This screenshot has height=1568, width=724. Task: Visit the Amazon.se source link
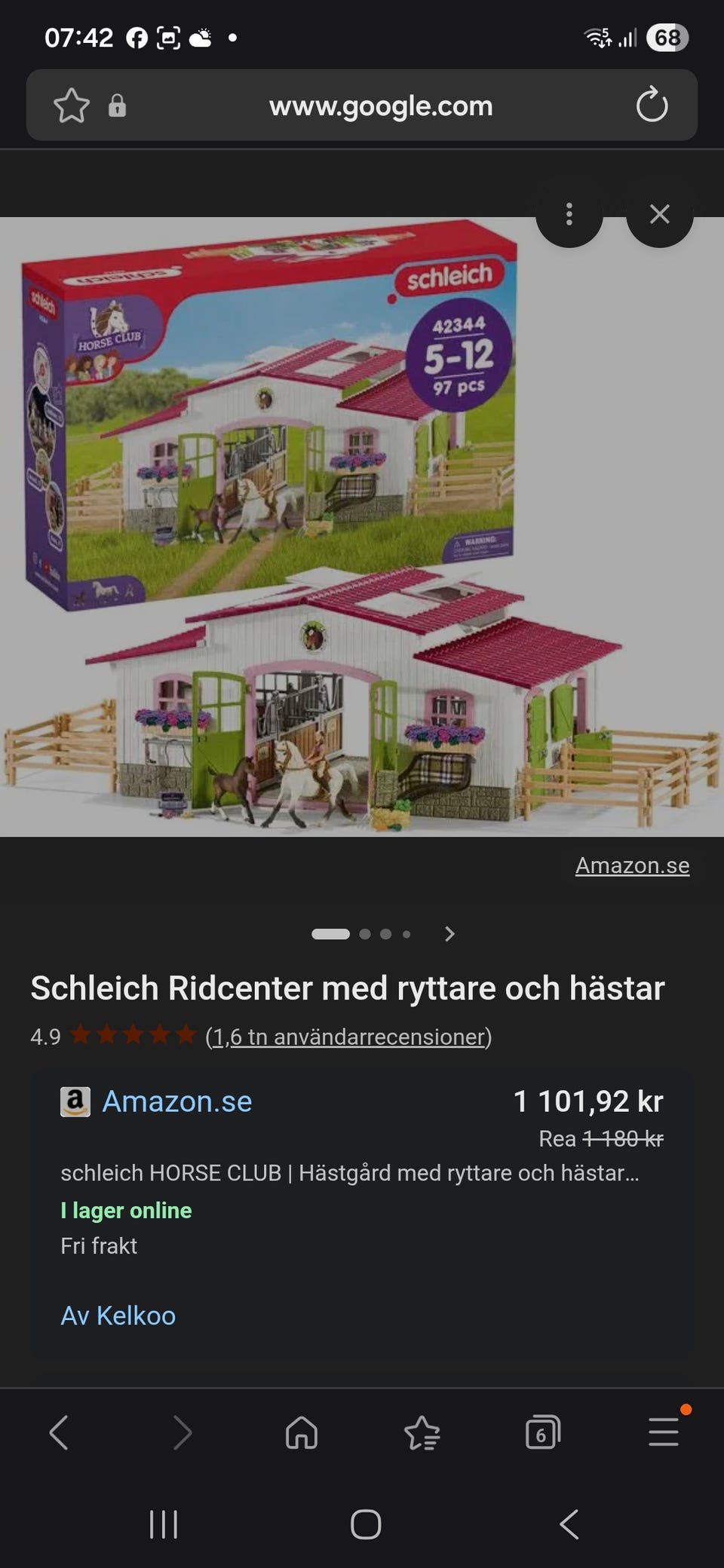point(632,865)
